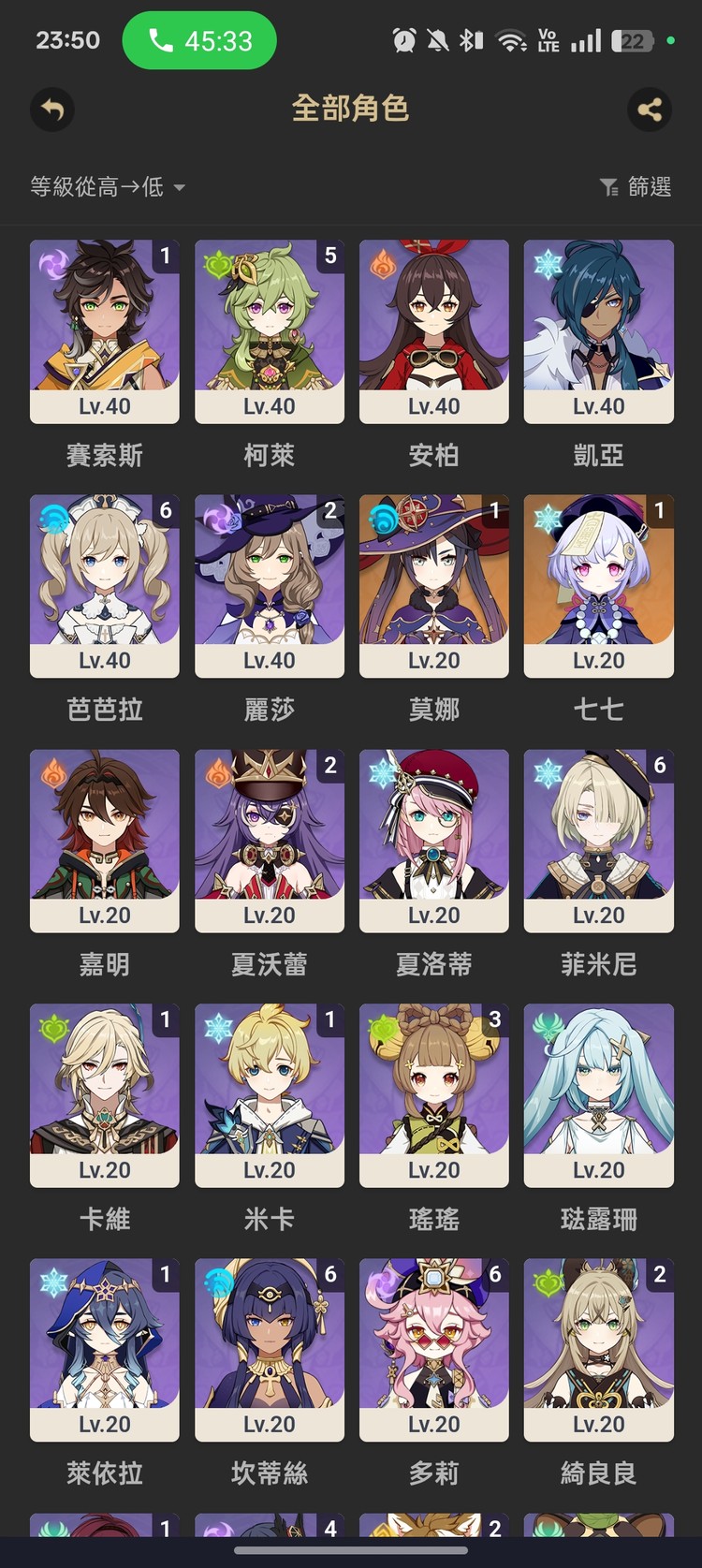Open character card 柯萊
Viewport: 702px width, 1568px height.
tap(270, 330)
